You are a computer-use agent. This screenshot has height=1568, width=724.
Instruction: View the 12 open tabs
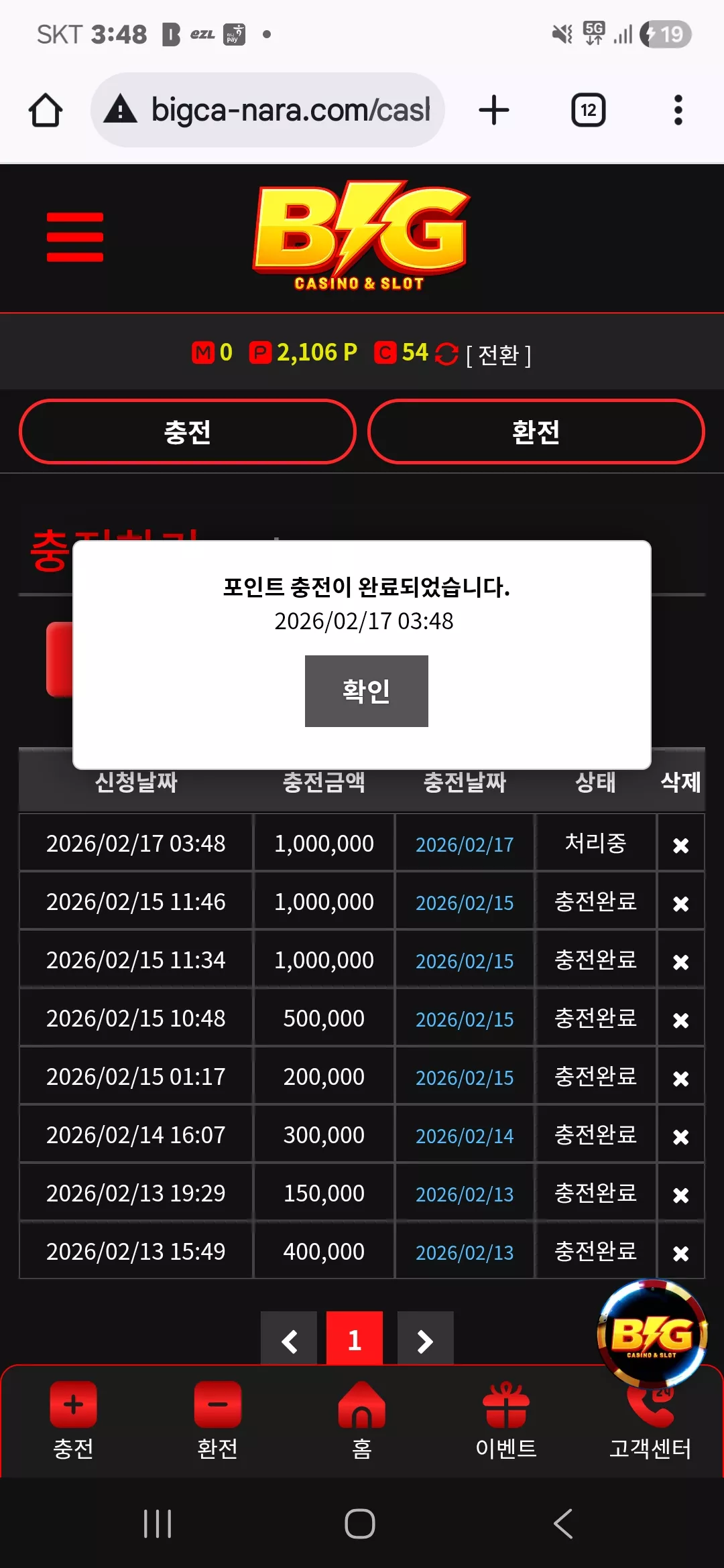pyautogui.click(x=589, y=110)
